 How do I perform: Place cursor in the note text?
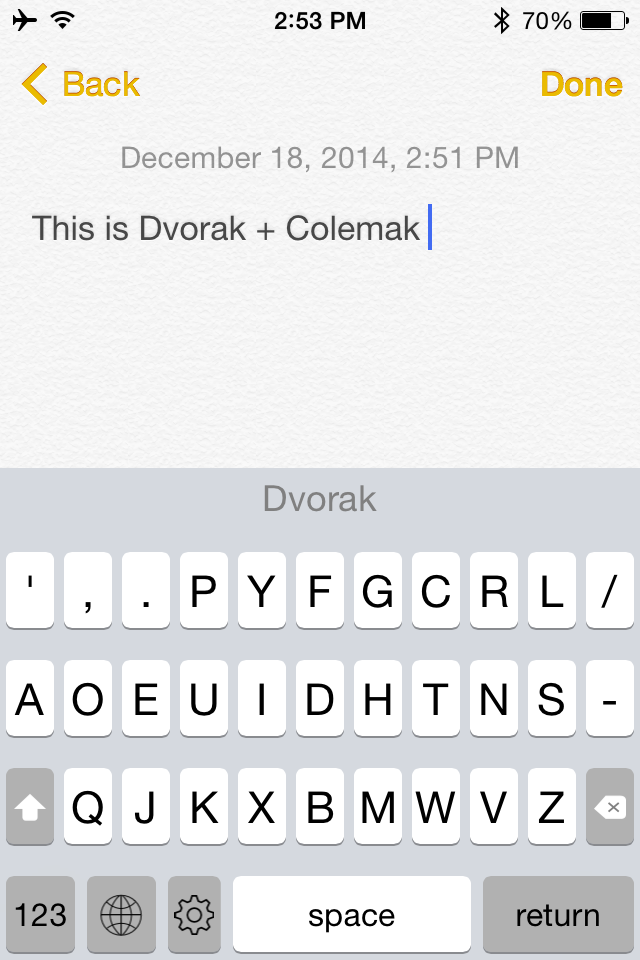226,228
